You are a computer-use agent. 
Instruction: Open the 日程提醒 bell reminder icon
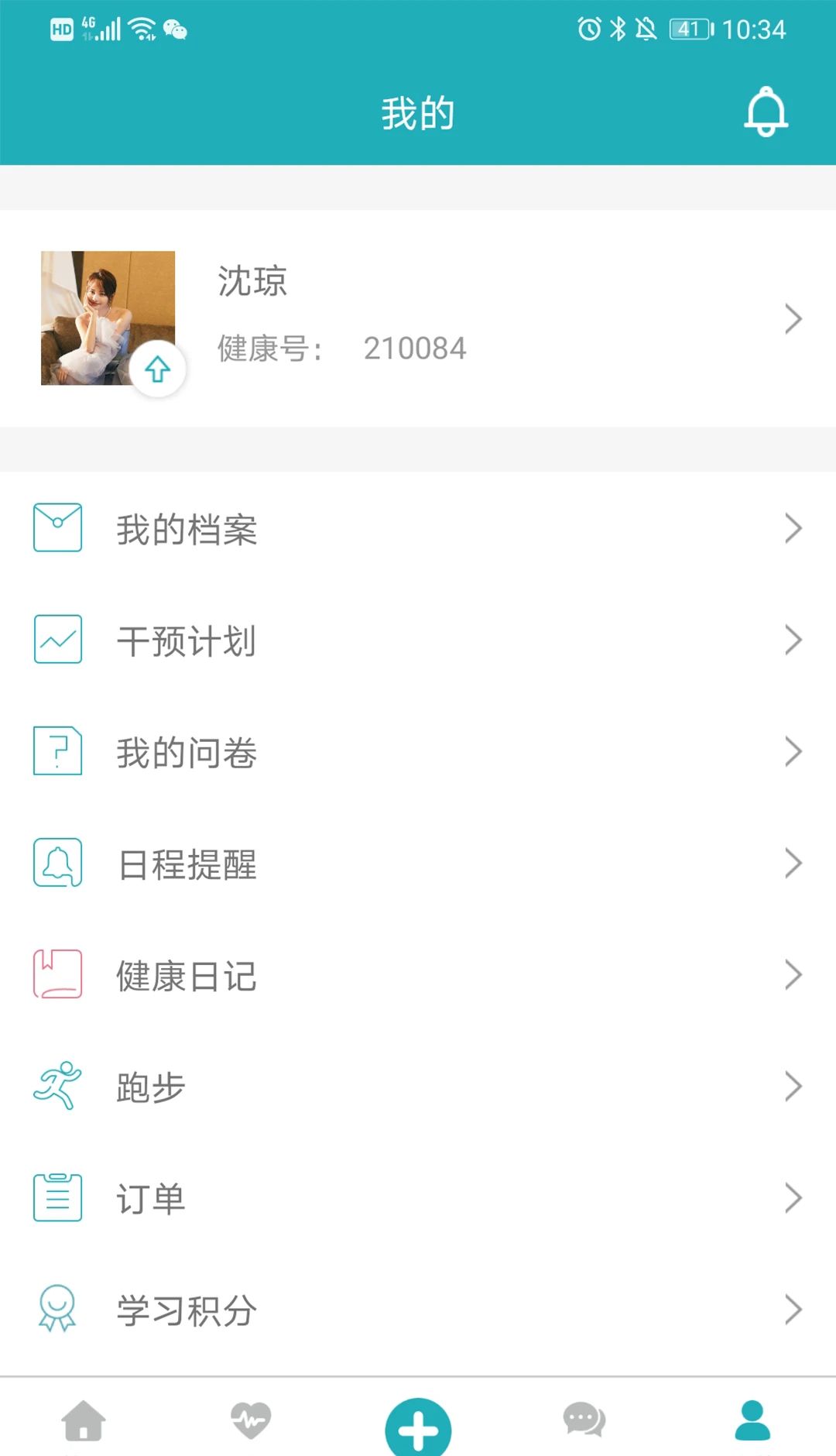tap(57, 862)
